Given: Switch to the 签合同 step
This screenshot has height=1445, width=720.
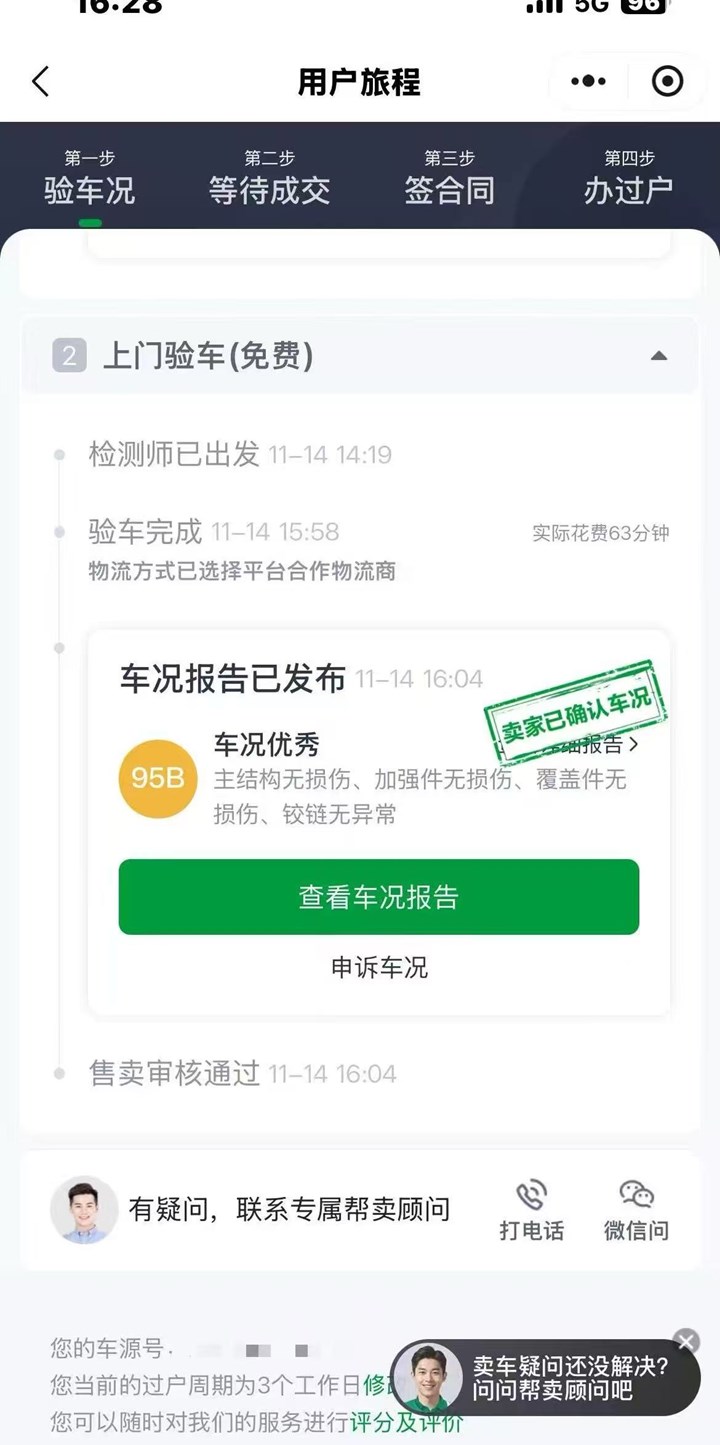Looking at the screenshot, I should click(449, 178).
